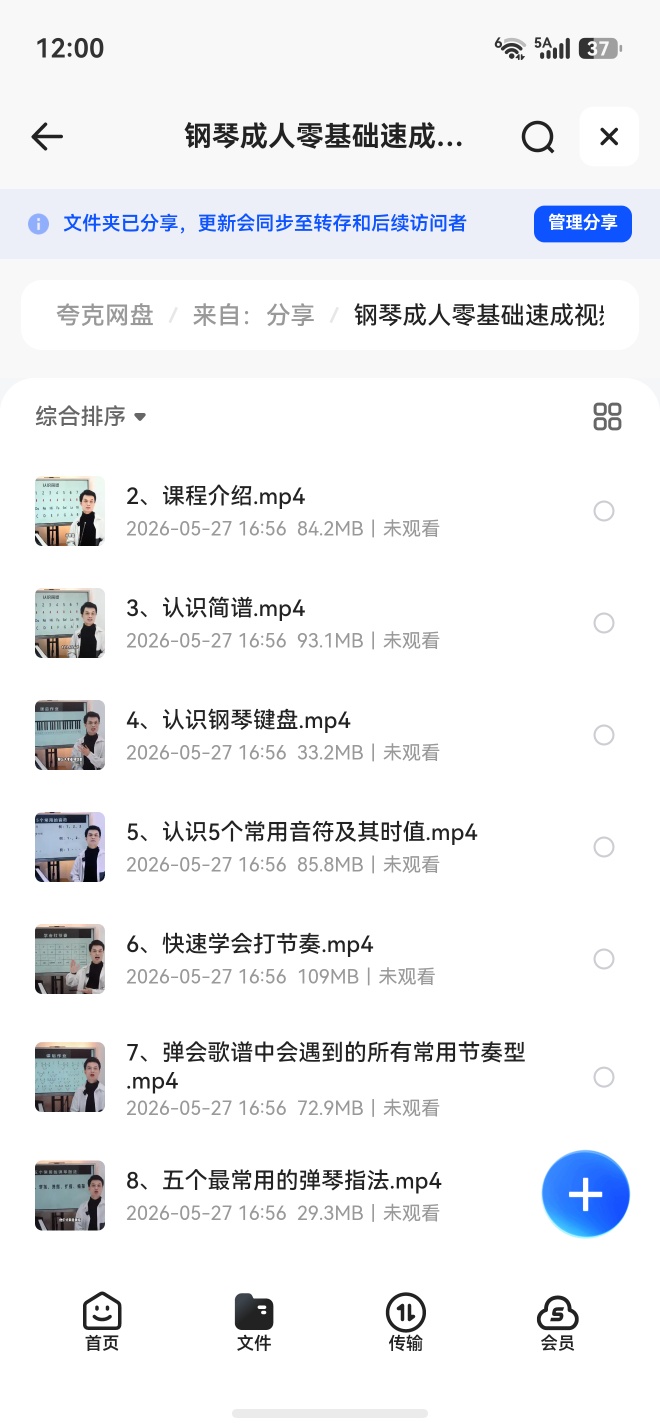The image size is (660, 1428).
Task: Switch to the 首页 tab
Action: point(102,1322)
